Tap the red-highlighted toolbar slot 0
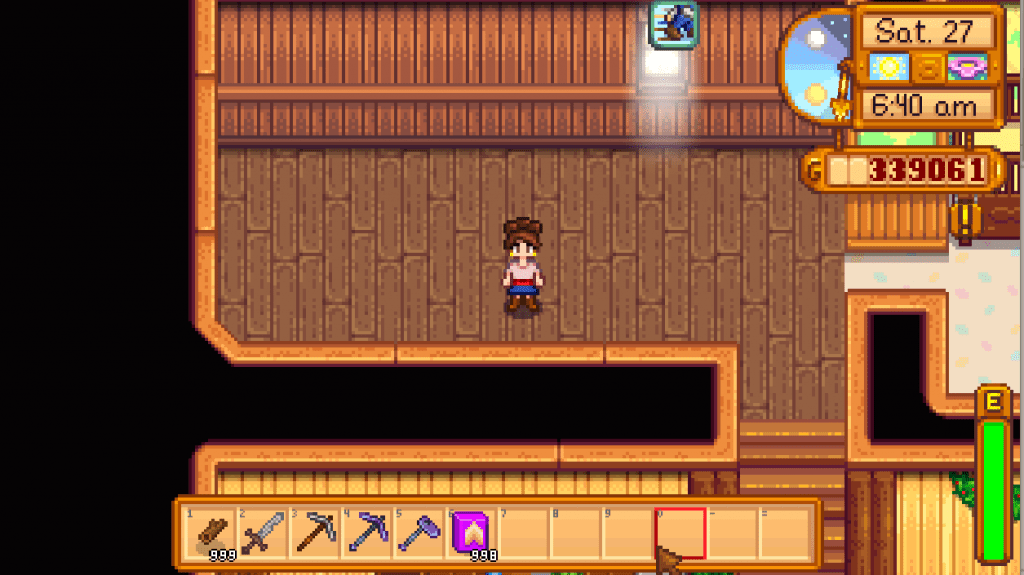The image size is (1024, 575). (680, 534)
